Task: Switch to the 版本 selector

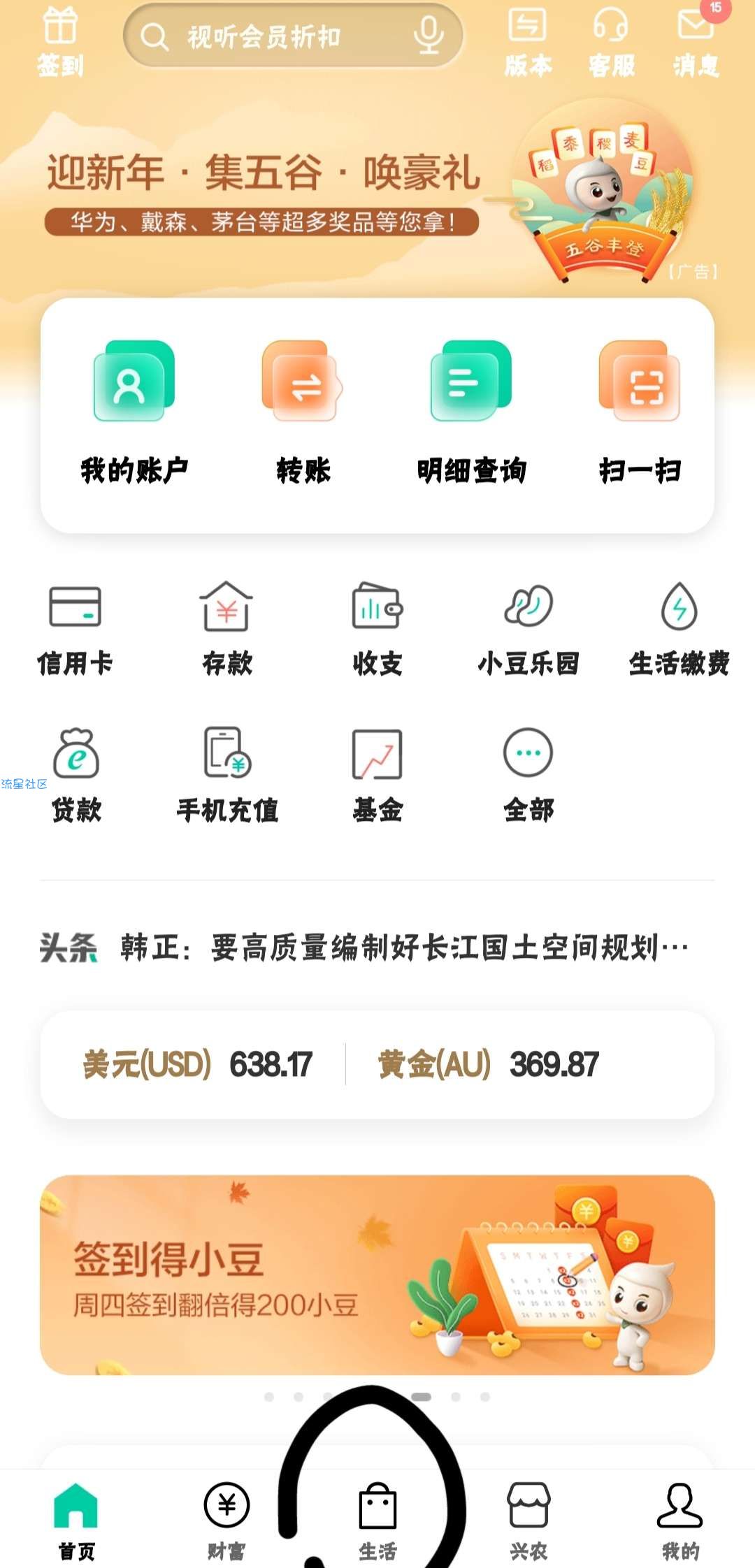Action: [x=528, y=41]
